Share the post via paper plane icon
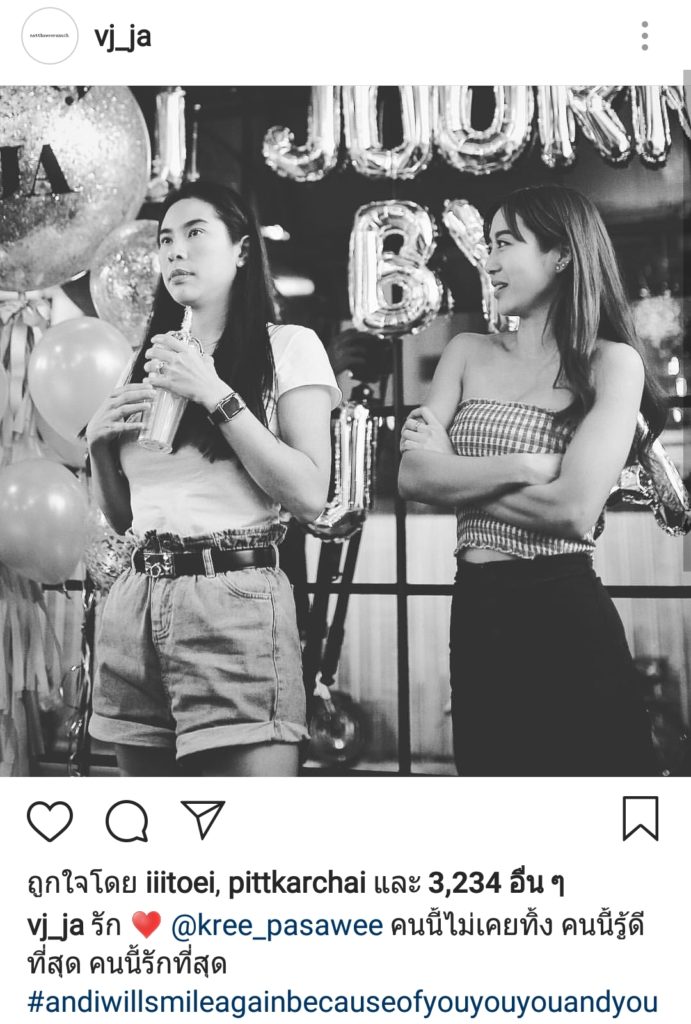 coord(203,819)
